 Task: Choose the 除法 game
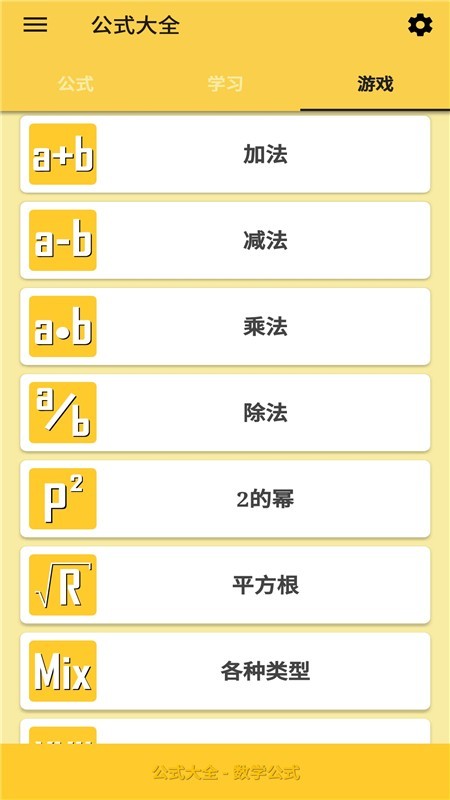pyautogui.click(x=225, y=413)
